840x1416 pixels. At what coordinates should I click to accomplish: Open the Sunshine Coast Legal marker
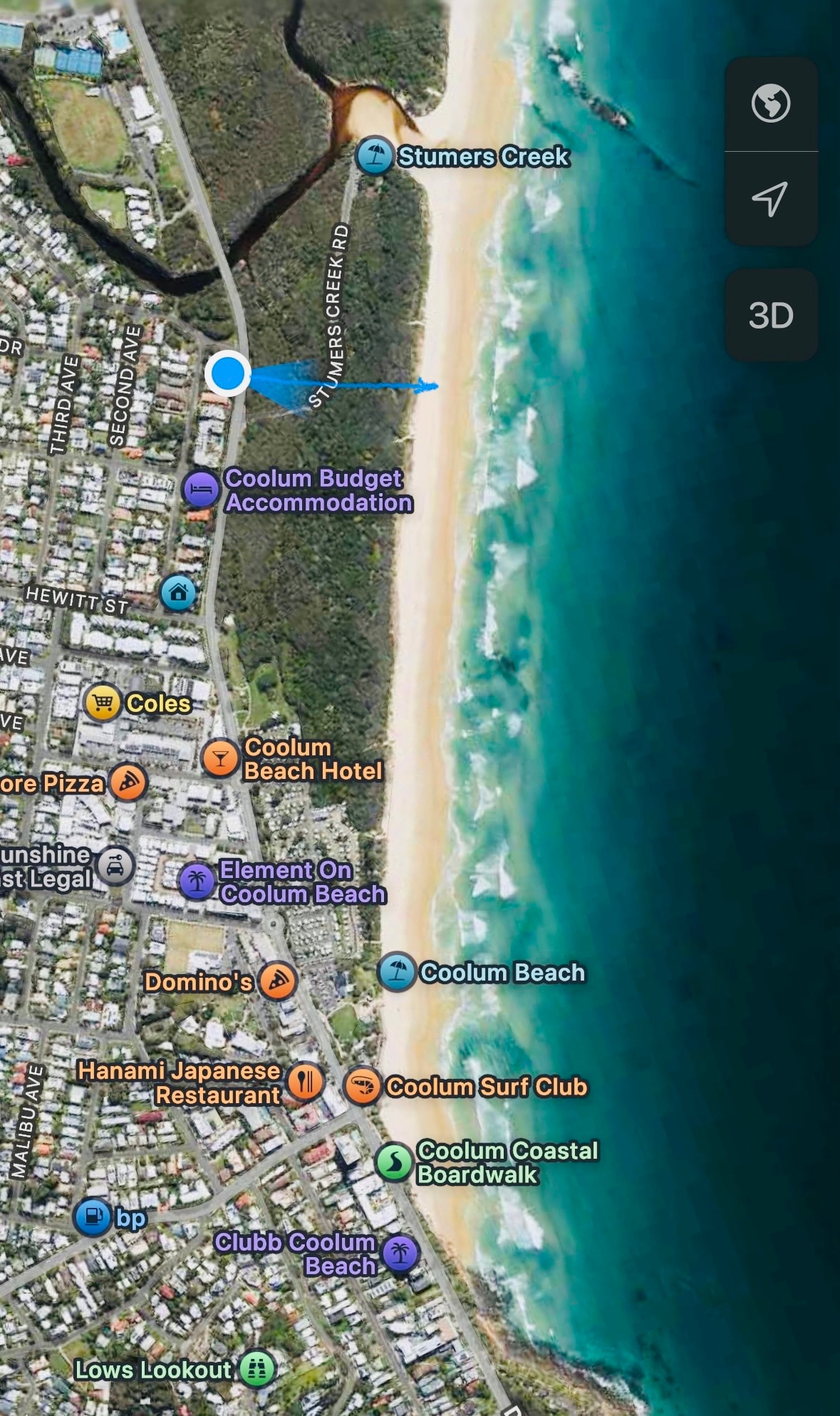(115, 866)
